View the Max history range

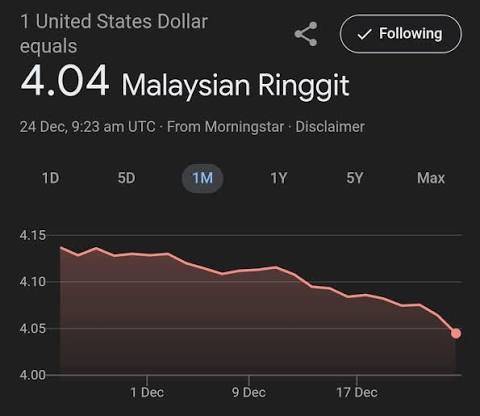tap(431, 178)
